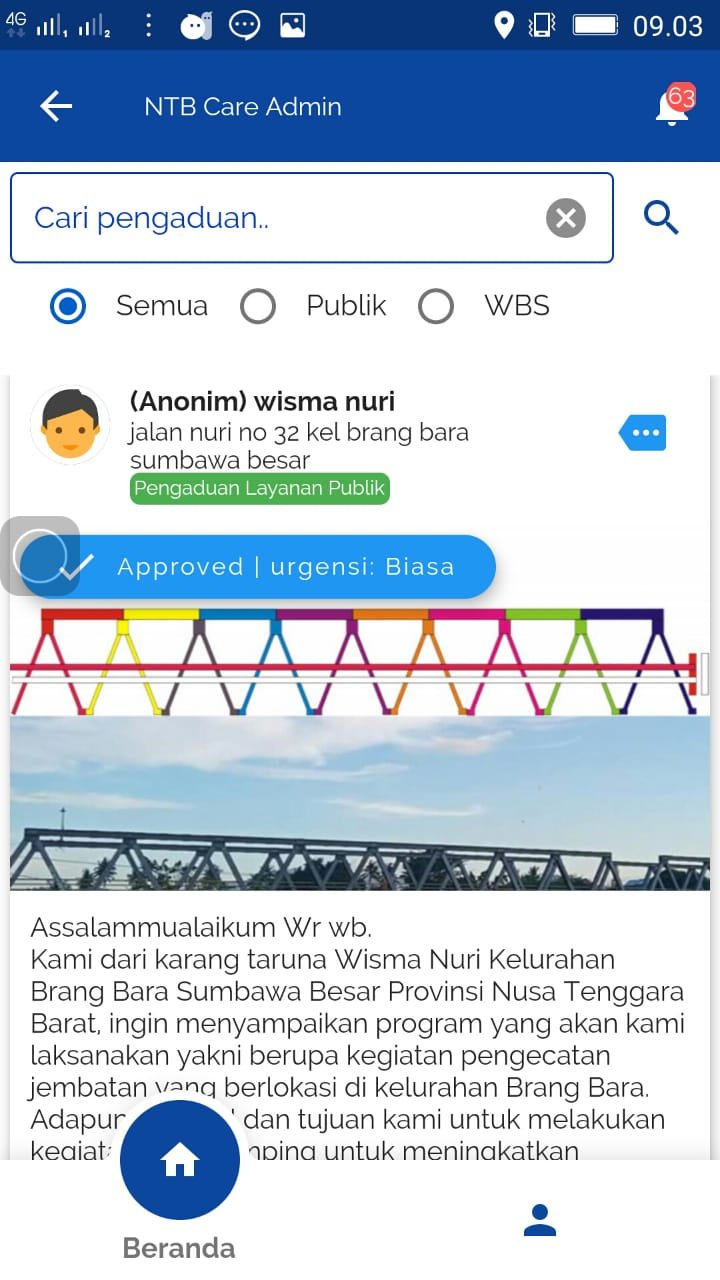The image size is (720, 1280).
Task: Tap the magnifier search icon
Action: pyautogui.click(x=661, y=217)
